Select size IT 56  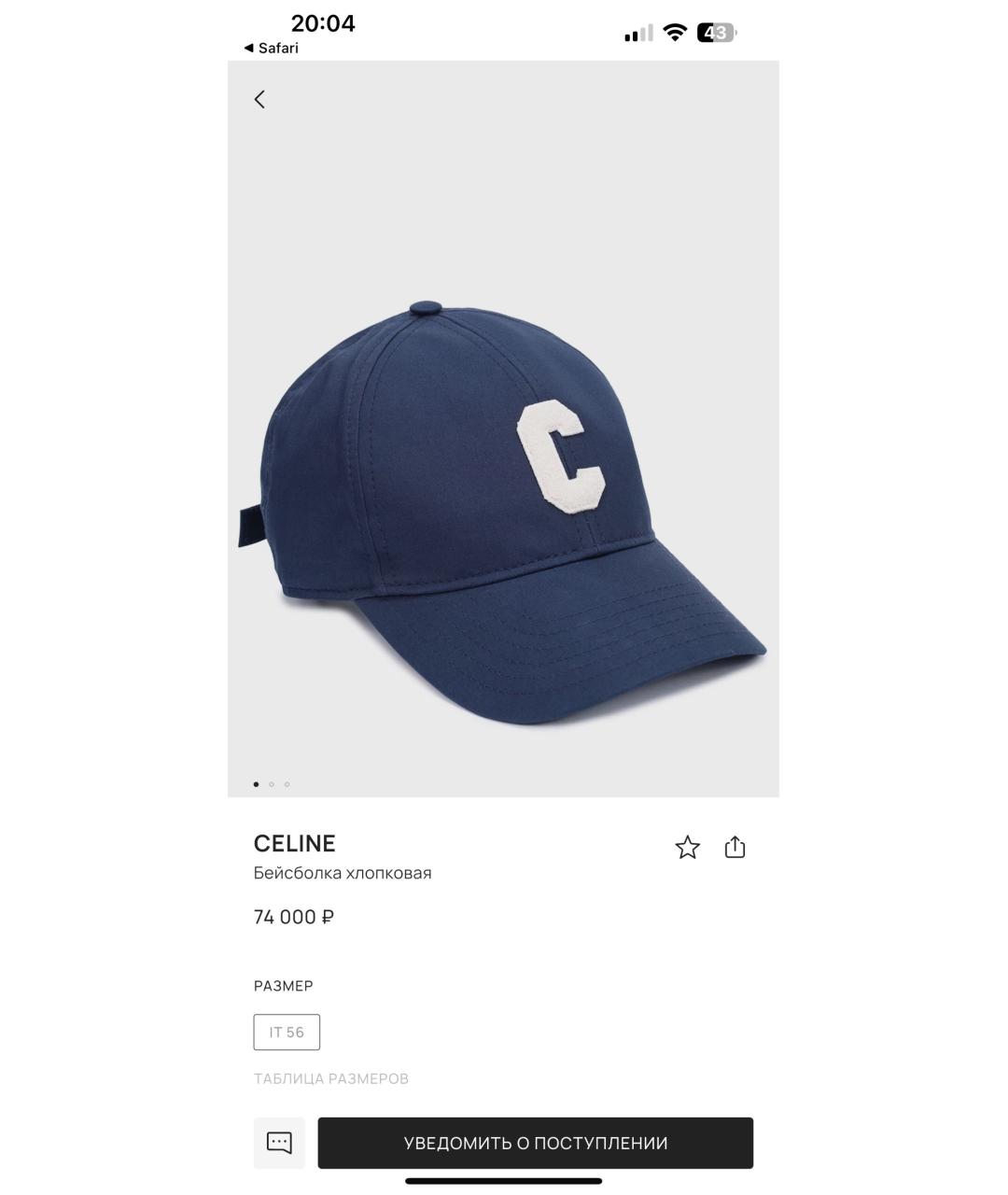[x=287, y=1032]
